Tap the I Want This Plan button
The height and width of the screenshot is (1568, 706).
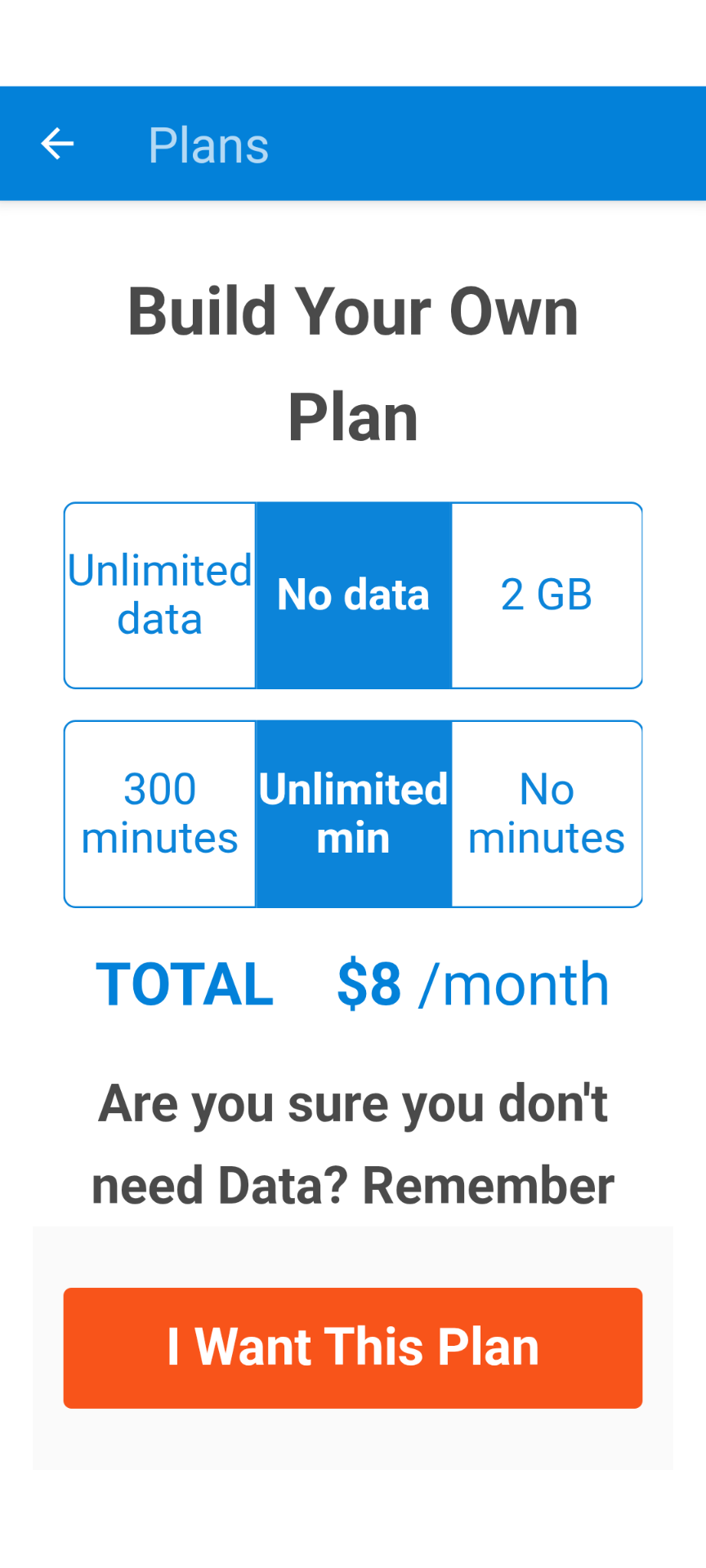coord(353,1347)
